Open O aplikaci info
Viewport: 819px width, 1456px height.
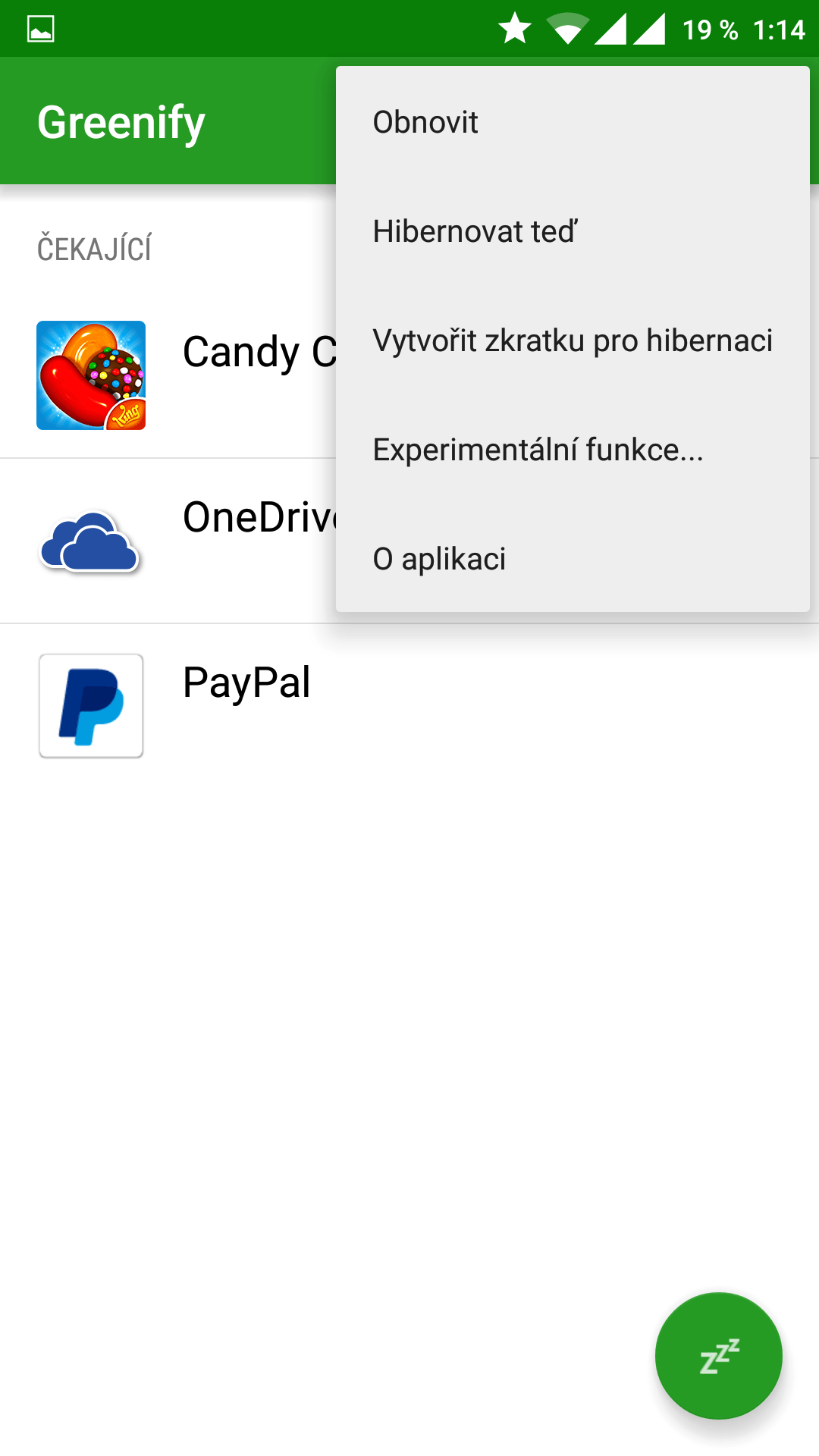coord(439,559)
